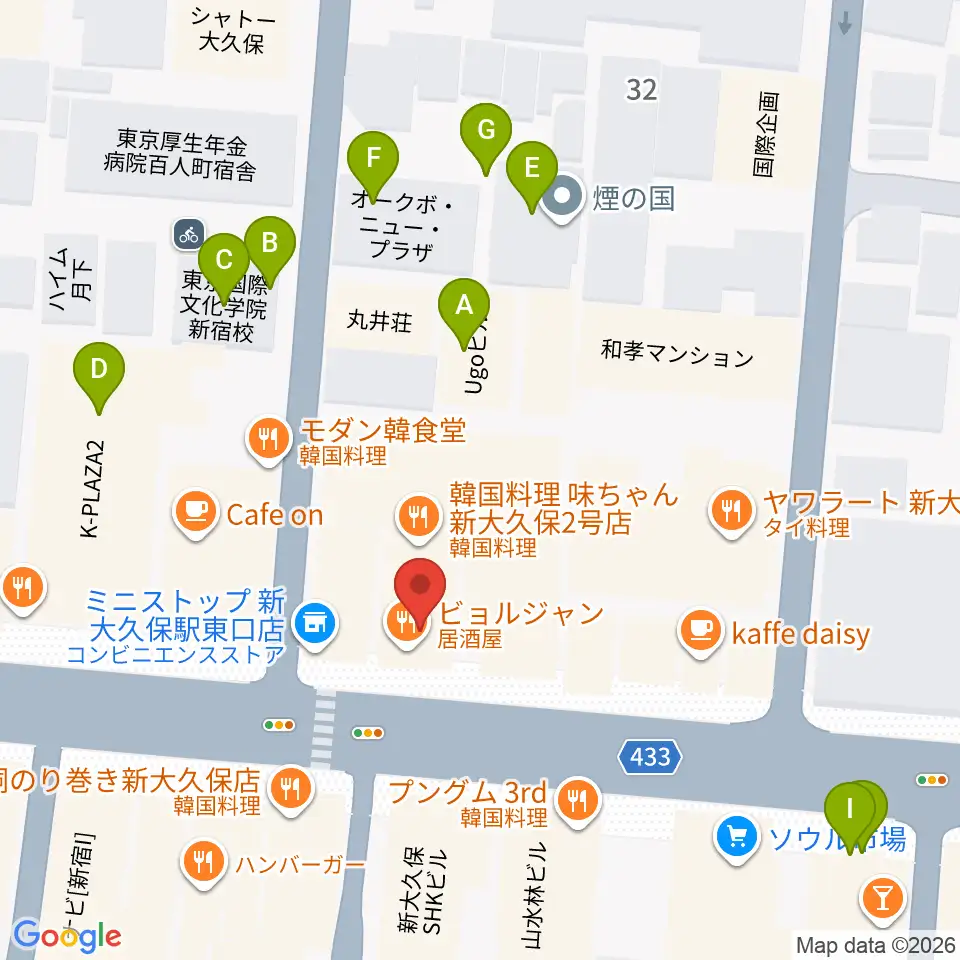Open the green marker labeled G
Viewport: 960px width, 960px height.
[486, 133]
